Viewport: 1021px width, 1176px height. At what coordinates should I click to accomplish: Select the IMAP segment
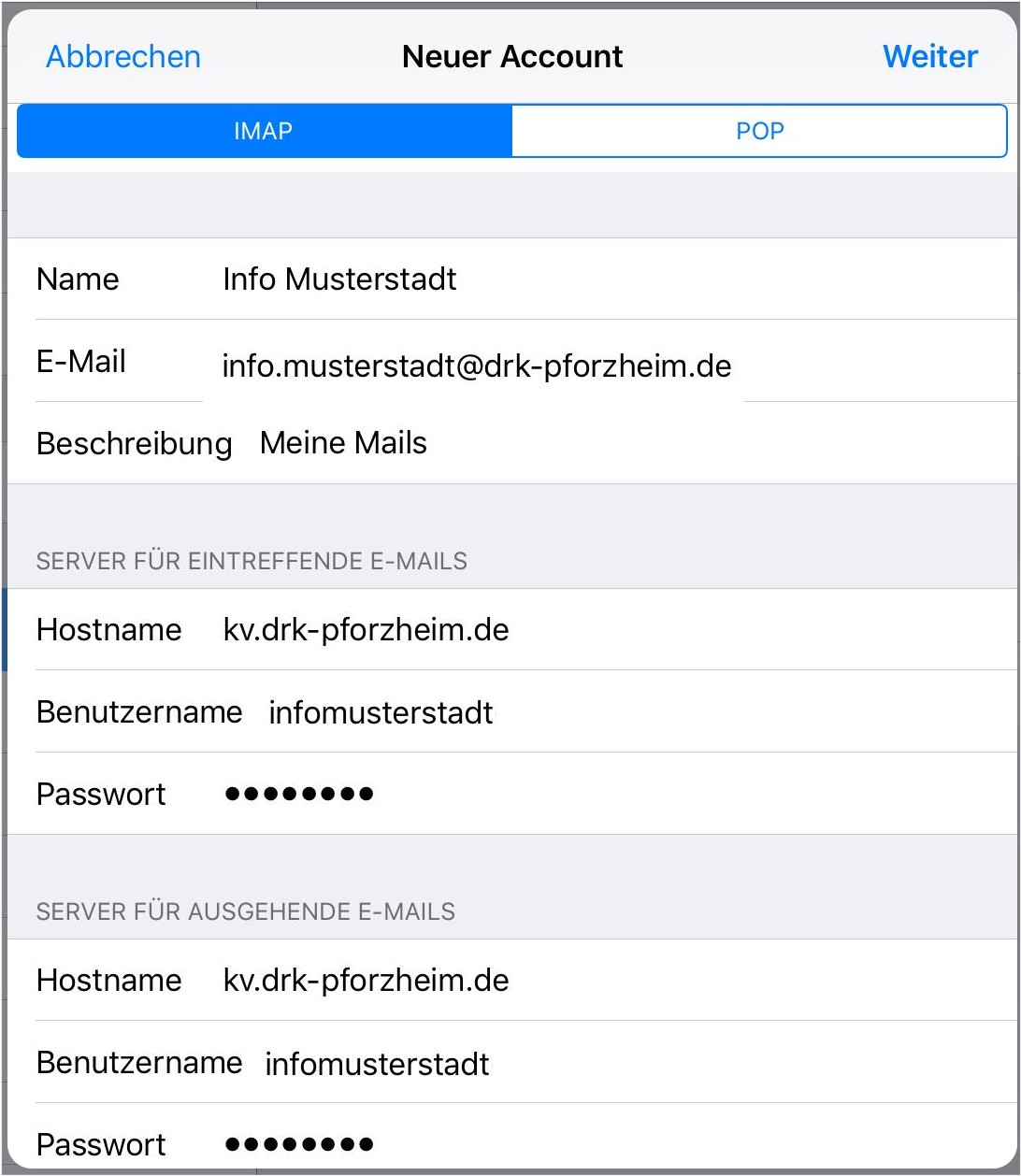[265, 131]
